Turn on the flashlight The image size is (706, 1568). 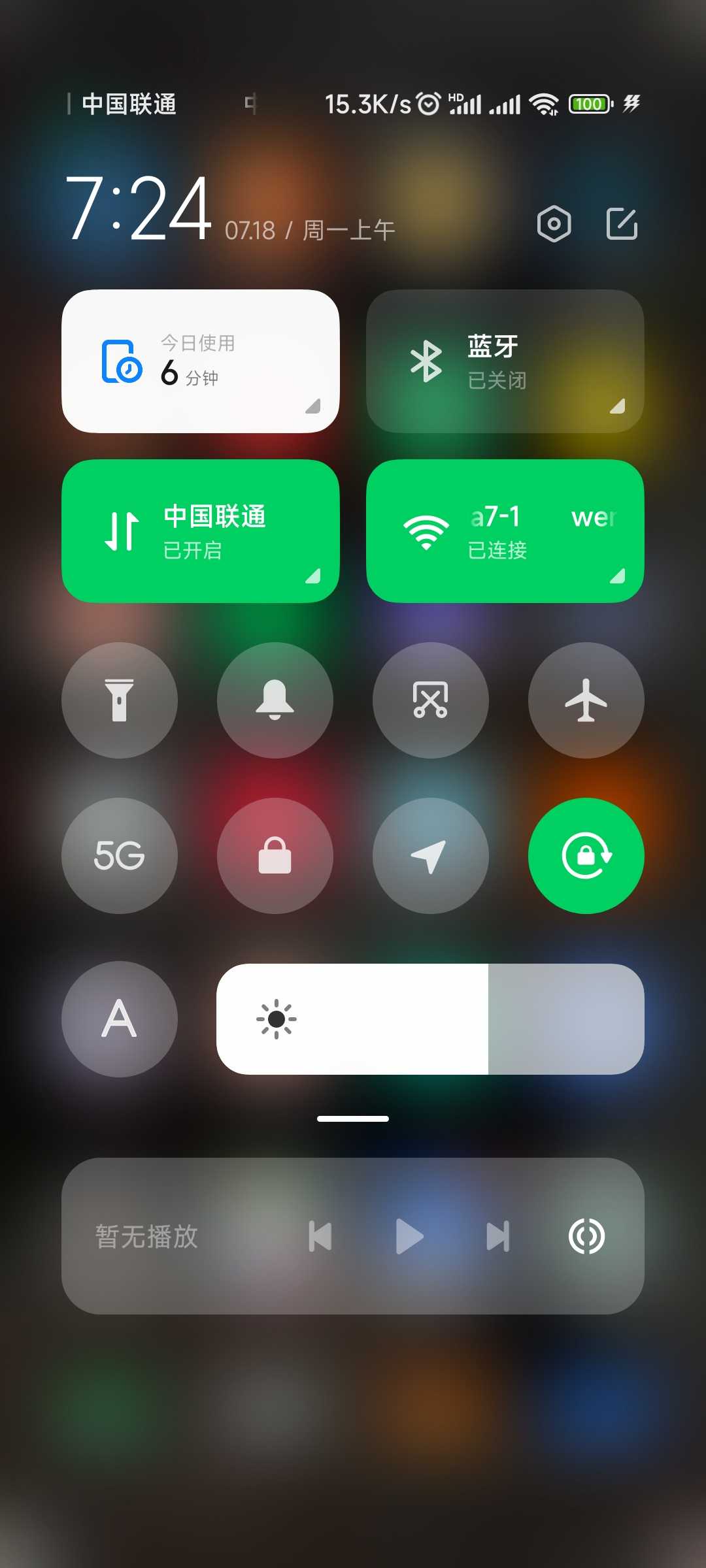pyautogui.click(x=120, y=700)
